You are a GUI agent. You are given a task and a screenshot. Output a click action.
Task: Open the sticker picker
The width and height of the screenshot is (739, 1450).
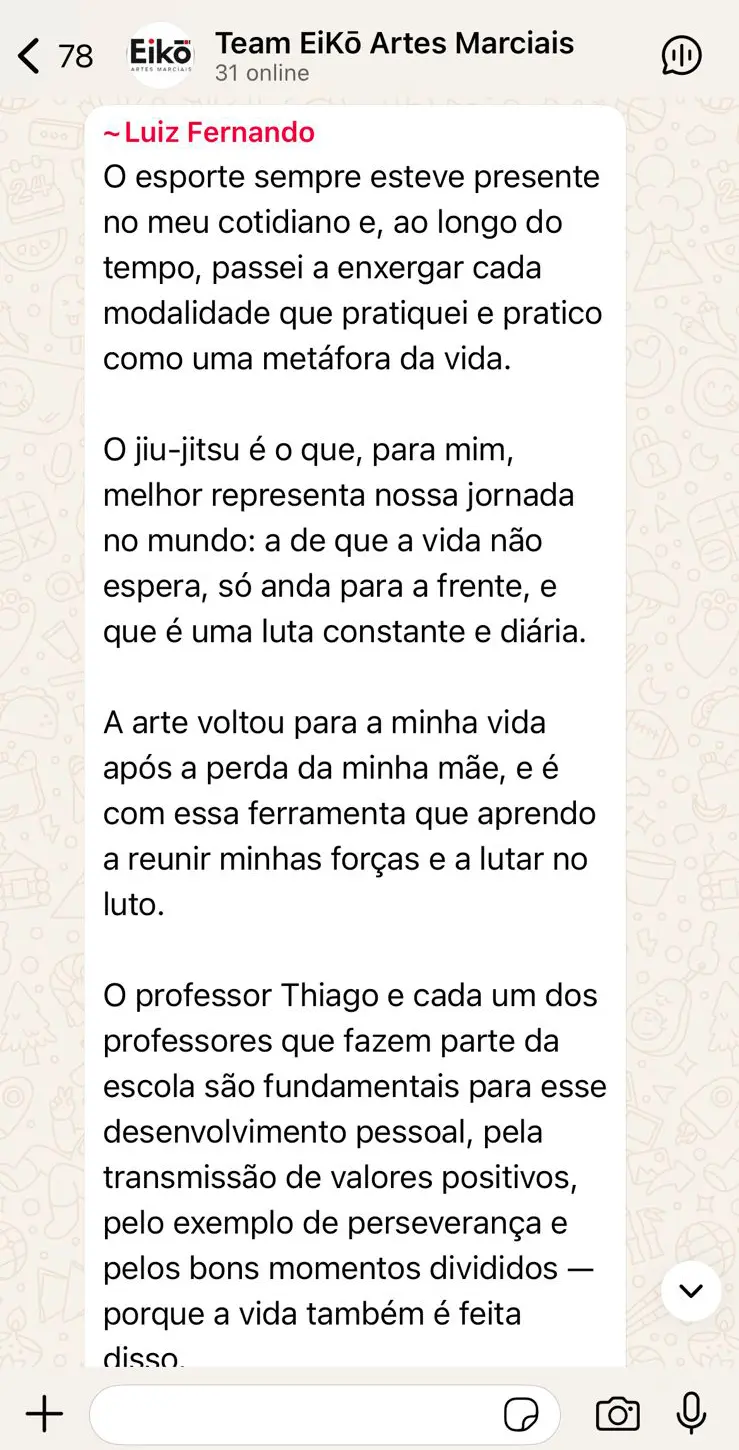tap(521, 1415)
